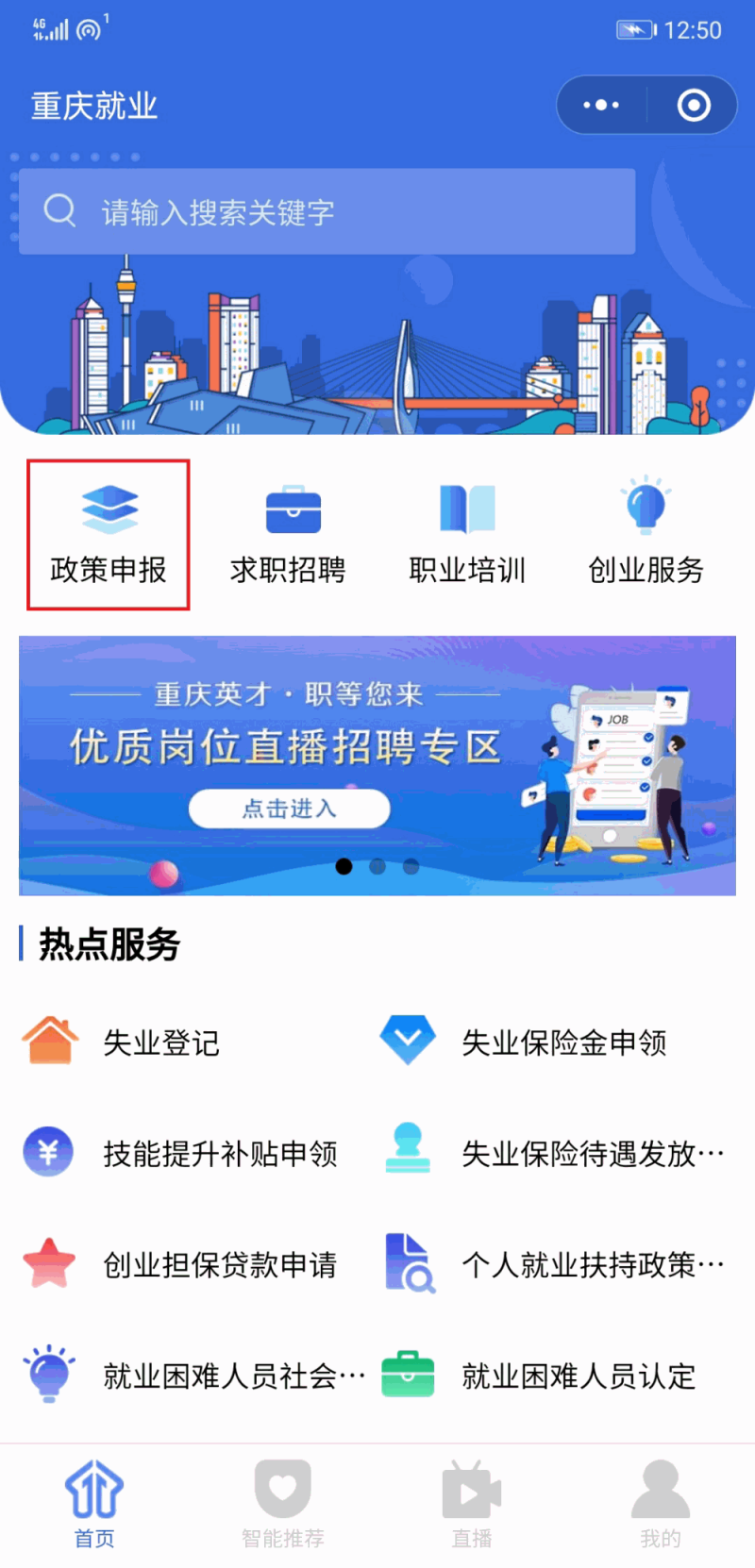
Task: Open 创业担保贷款申请
Action: pyautogui.click(x=179, y=1264)
